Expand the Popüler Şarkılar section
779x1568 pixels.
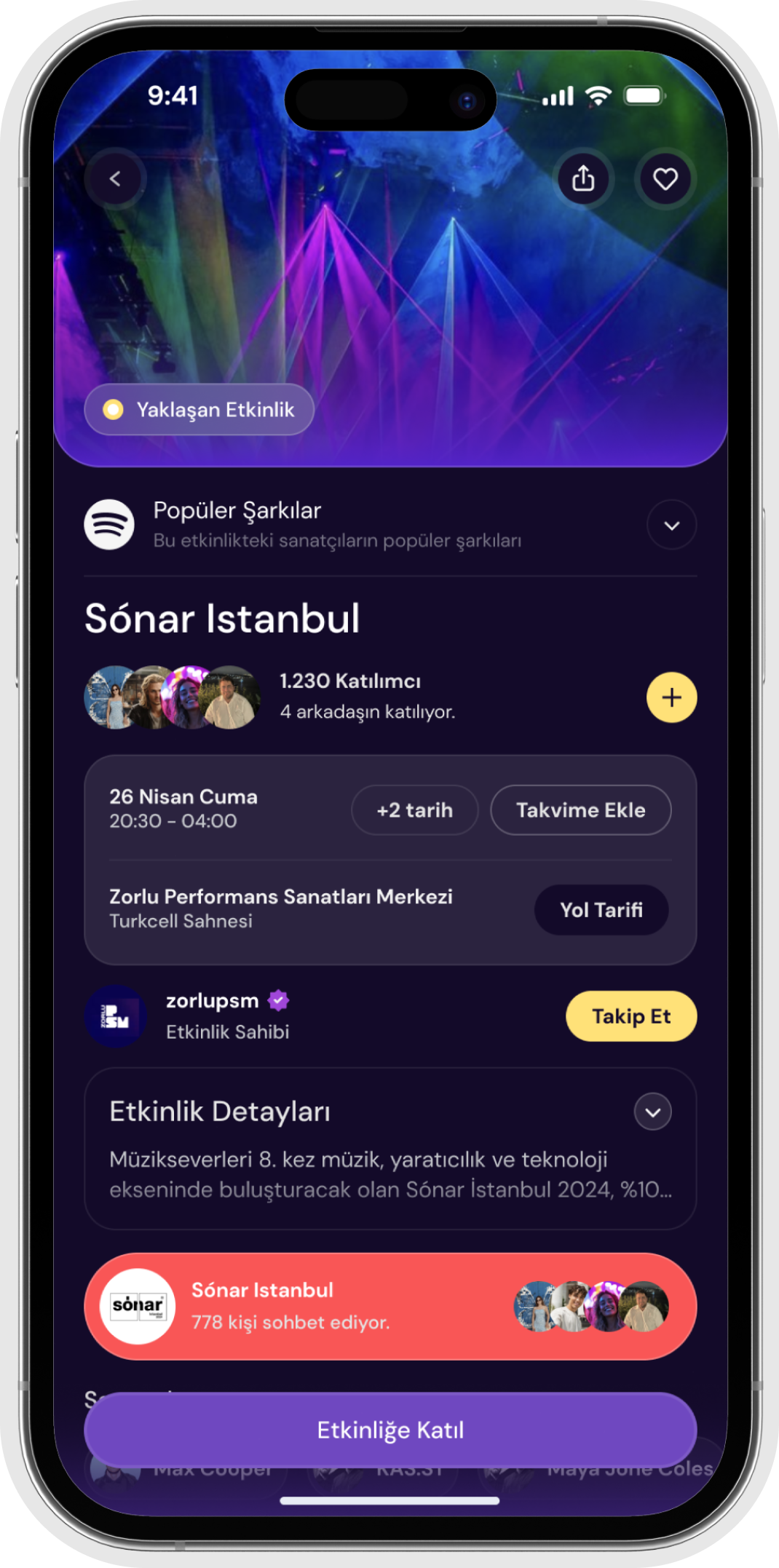(x=671, y=525)
